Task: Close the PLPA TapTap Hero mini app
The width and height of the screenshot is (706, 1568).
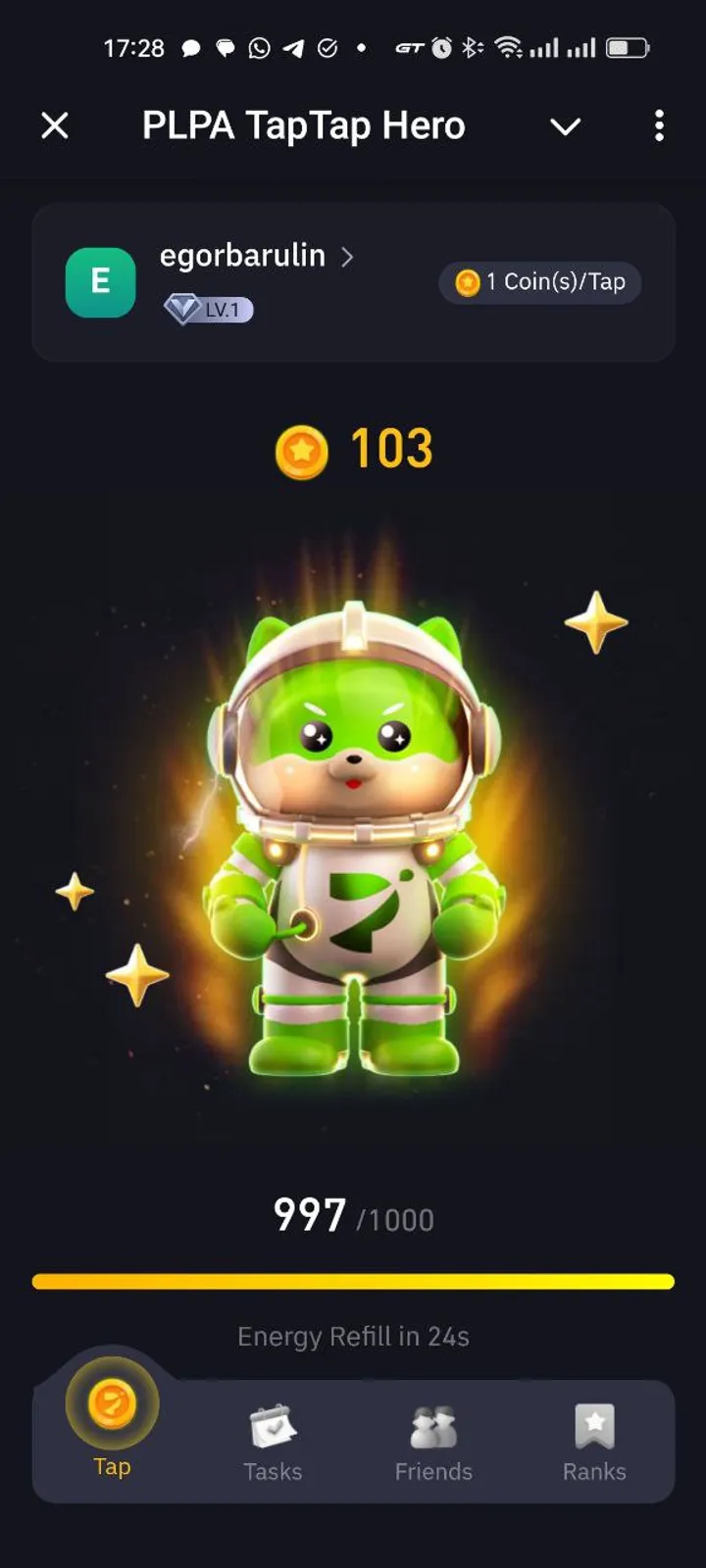Action: click(54, 126)
